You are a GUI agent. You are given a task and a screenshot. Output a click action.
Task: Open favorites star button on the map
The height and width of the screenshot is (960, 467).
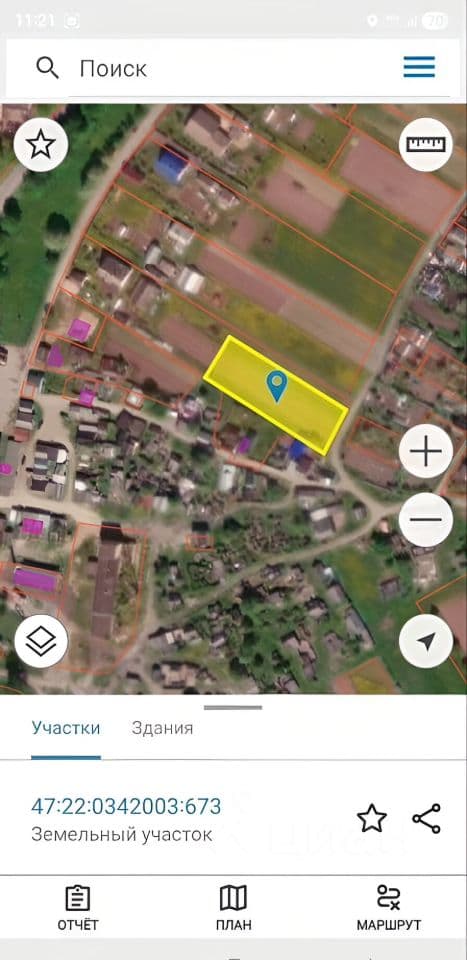pos(40,144)
